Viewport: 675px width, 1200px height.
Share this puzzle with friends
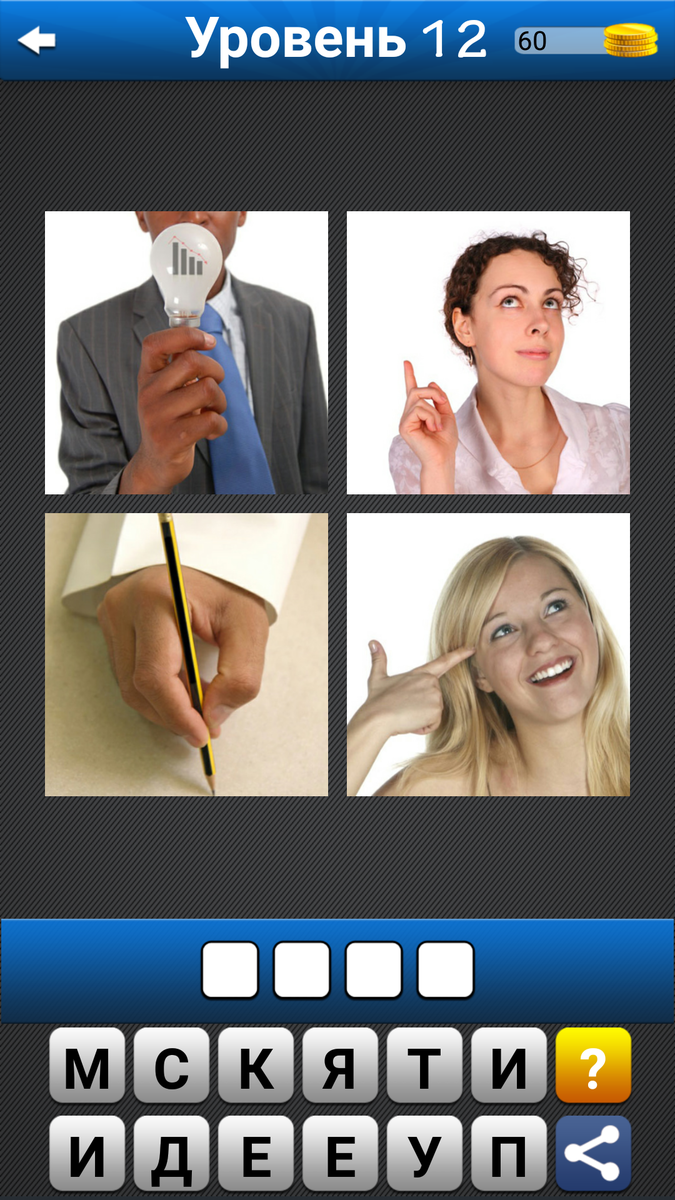(x=593, y=1154)
